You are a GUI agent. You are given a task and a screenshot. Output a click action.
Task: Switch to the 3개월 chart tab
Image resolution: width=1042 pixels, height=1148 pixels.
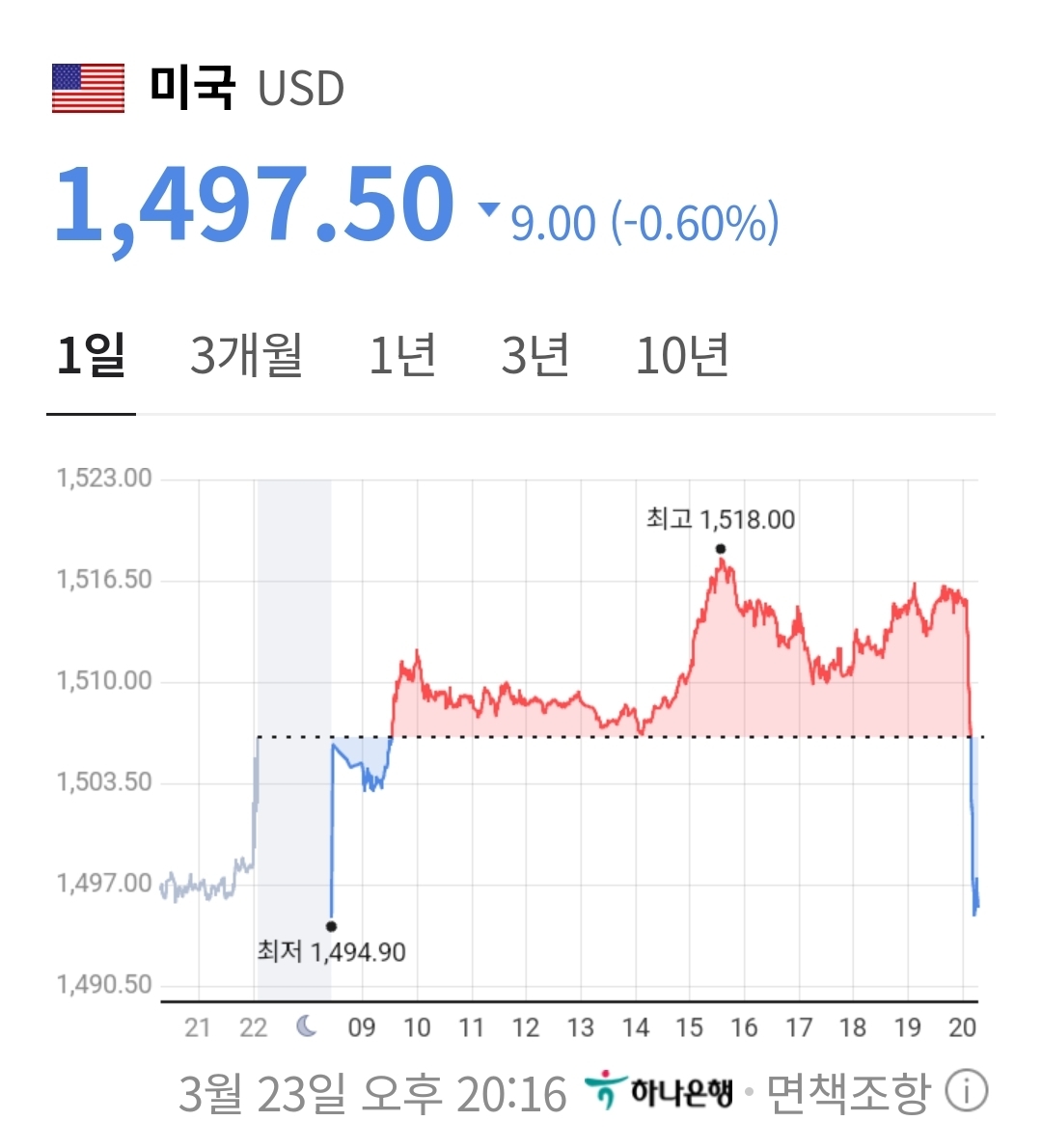point(246,356)
